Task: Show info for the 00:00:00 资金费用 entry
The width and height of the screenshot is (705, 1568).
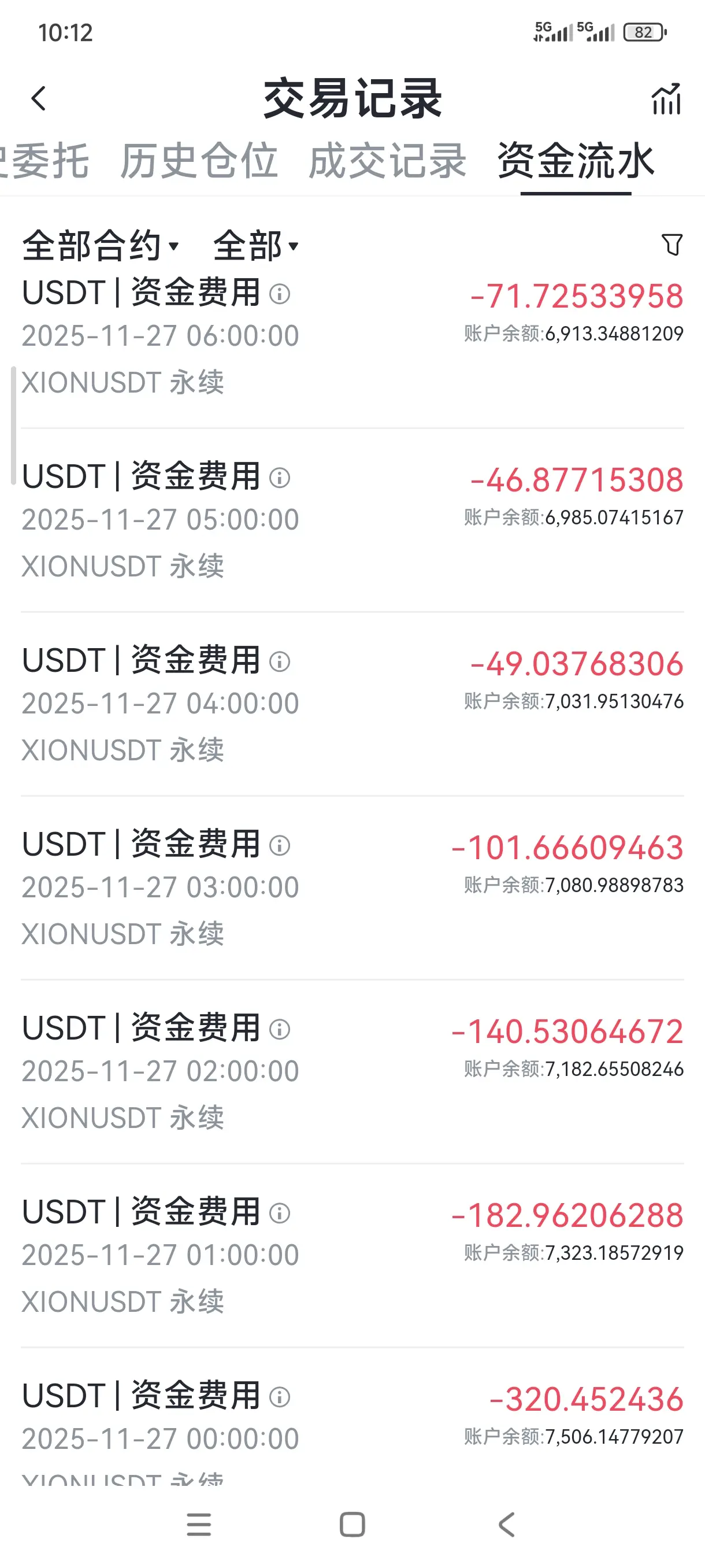Action: 280,1397
